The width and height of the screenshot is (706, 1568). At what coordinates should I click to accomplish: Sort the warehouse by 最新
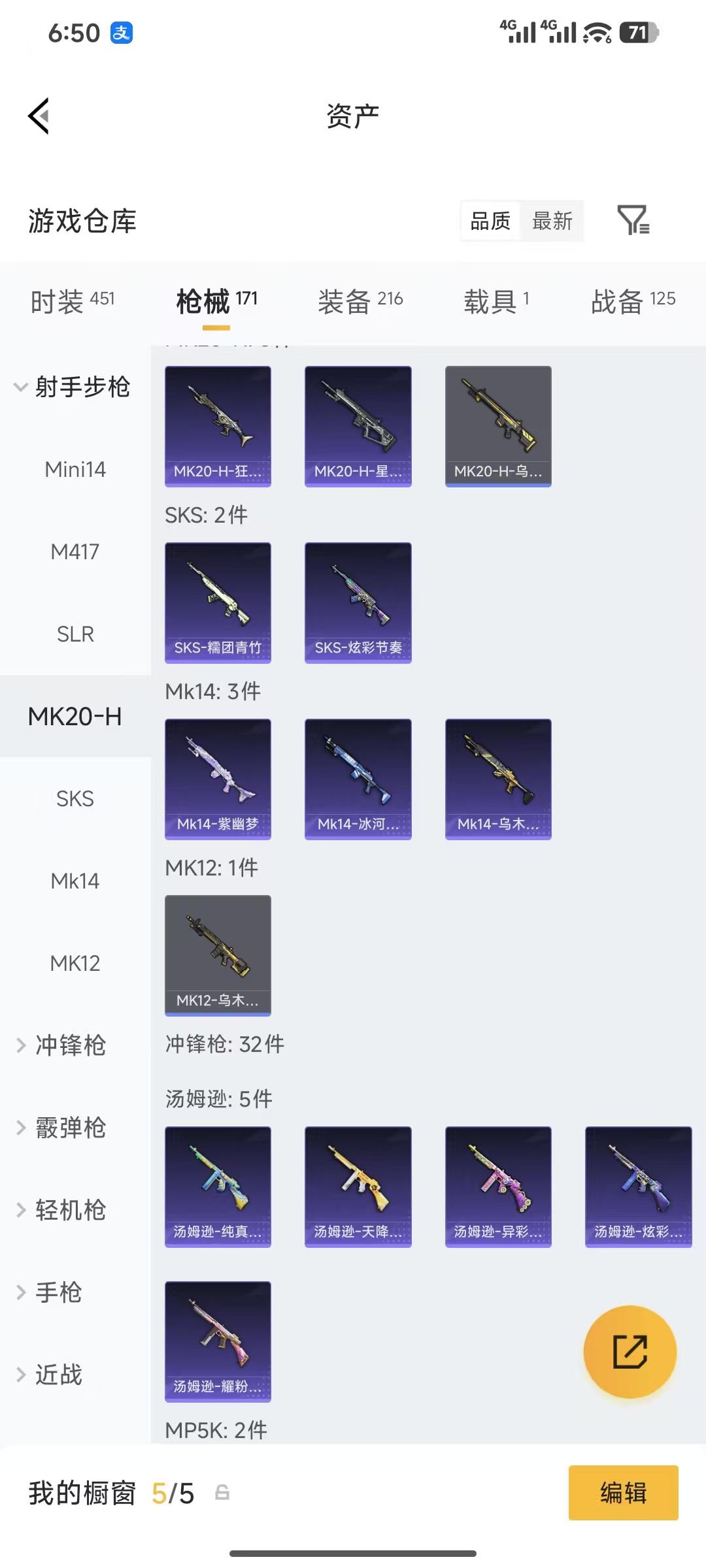(x=552, y=221)
